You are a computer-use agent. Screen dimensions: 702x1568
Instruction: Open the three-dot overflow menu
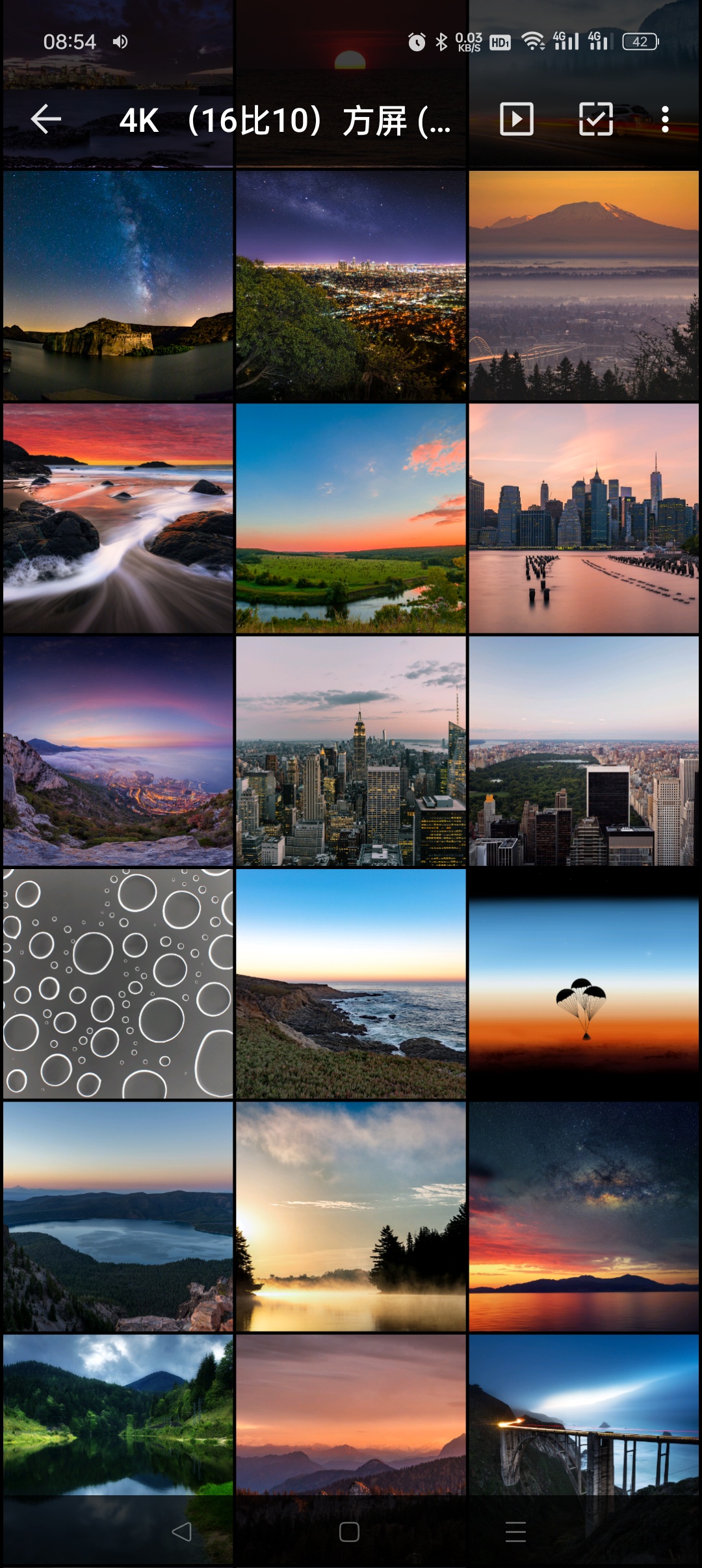(664, 120)
